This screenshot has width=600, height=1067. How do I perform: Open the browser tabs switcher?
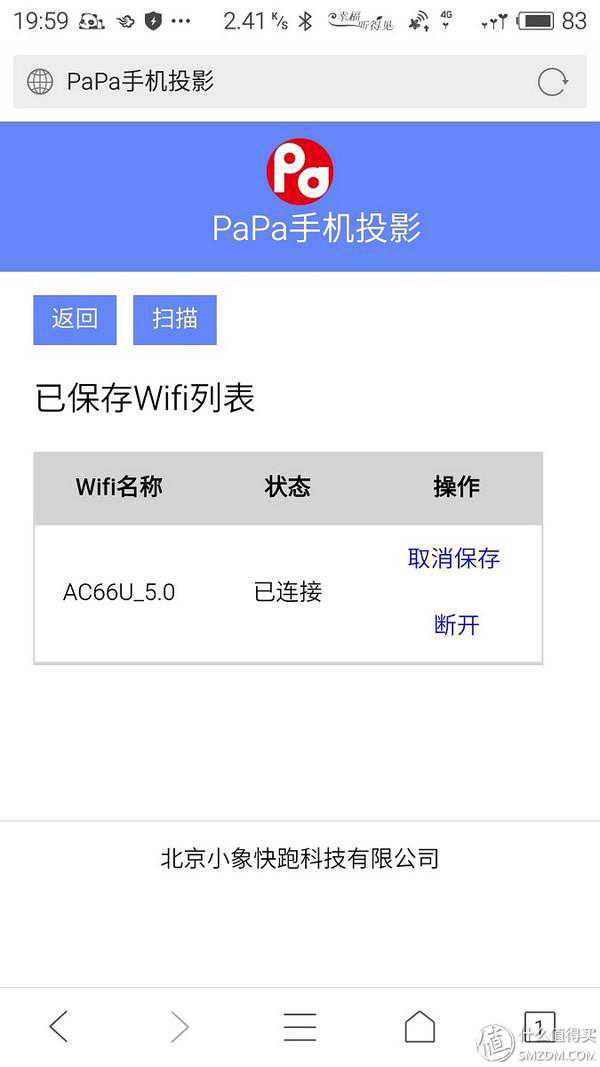coord(539,1026)
